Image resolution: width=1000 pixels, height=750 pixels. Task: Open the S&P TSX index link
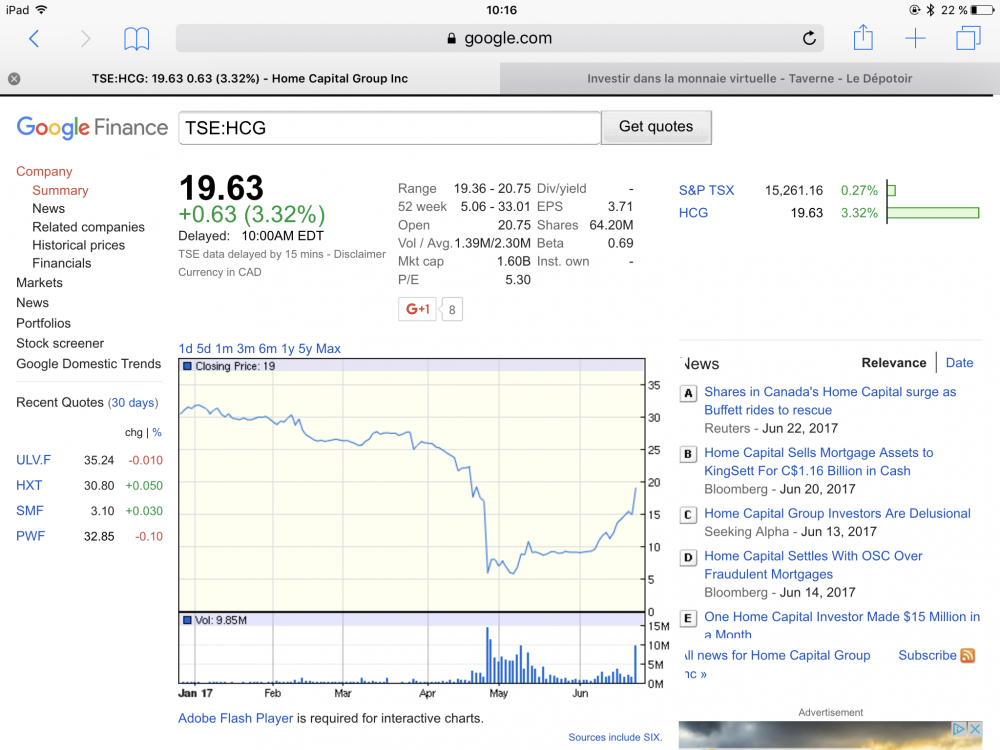pyautogui.click(x=706, y=190)
